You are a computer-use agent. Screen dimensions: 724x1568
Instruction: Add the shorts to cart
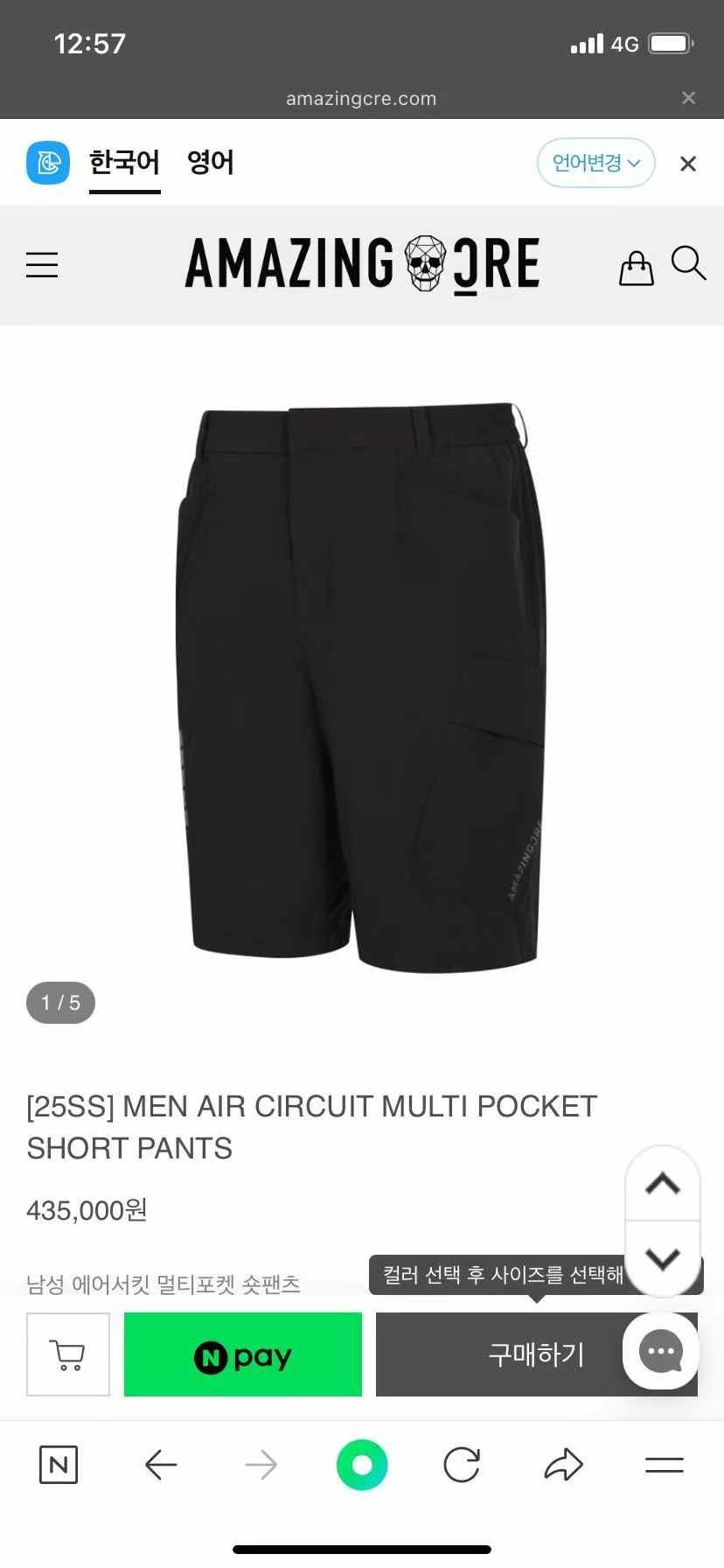click(68, 1354)
